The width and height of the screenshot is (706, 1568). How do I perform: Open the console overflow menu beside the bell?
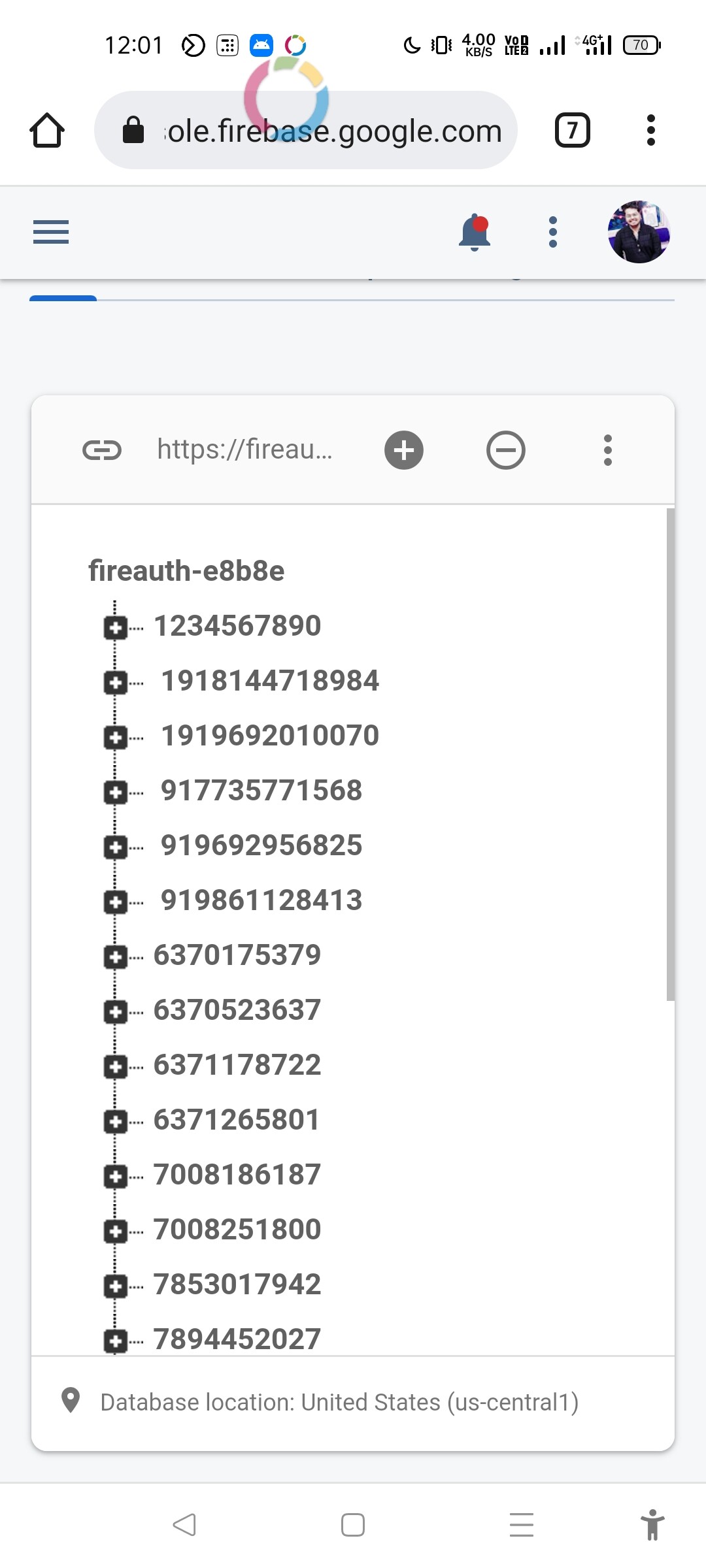point(553,232)
